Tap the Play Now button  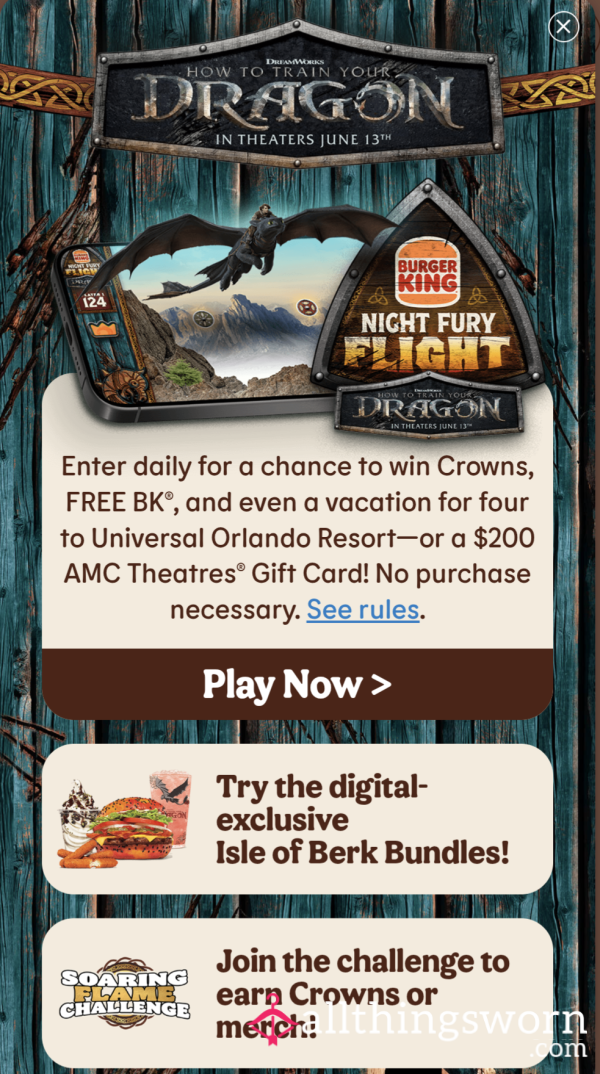[x=297, y=684]
